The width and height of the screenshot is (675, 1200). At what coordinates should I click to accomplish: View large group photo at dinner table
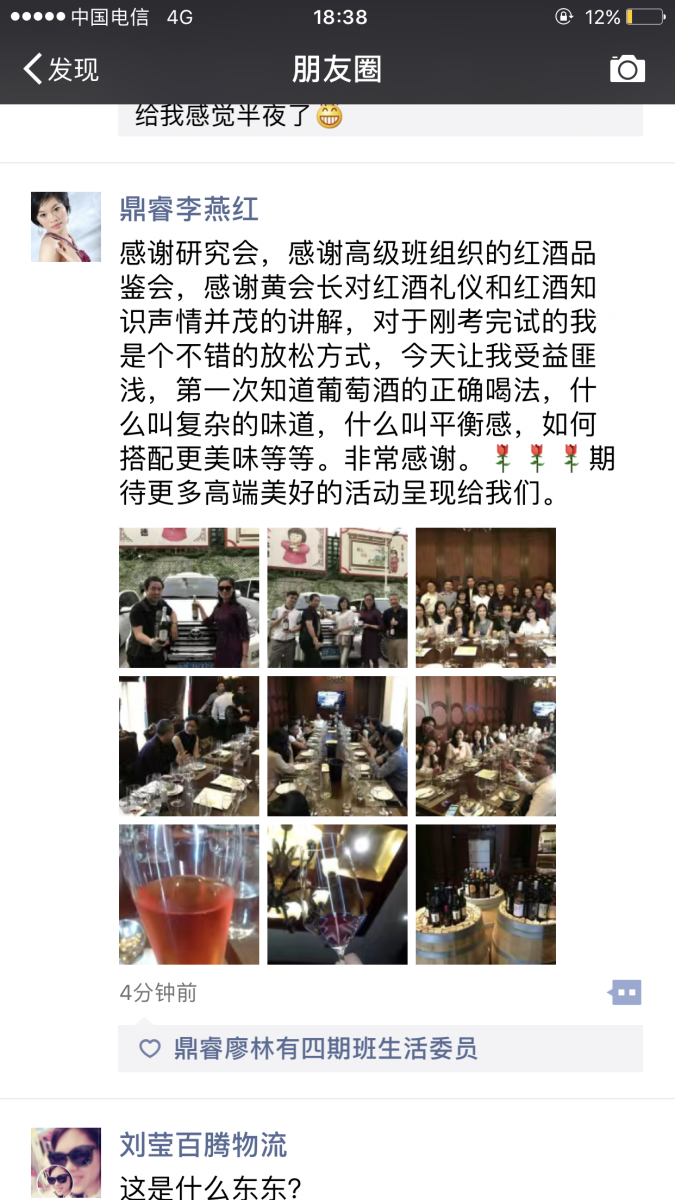(x=485, y=597)
